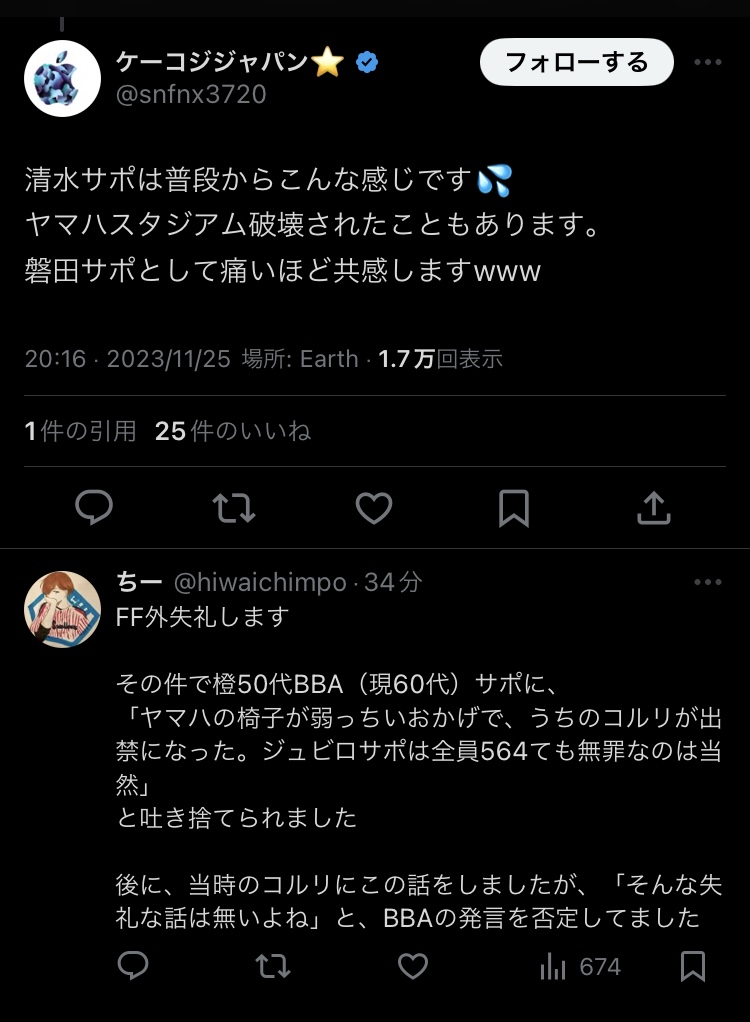
Task: View the 1件の引用 quote list
Action: pos(80,431)
